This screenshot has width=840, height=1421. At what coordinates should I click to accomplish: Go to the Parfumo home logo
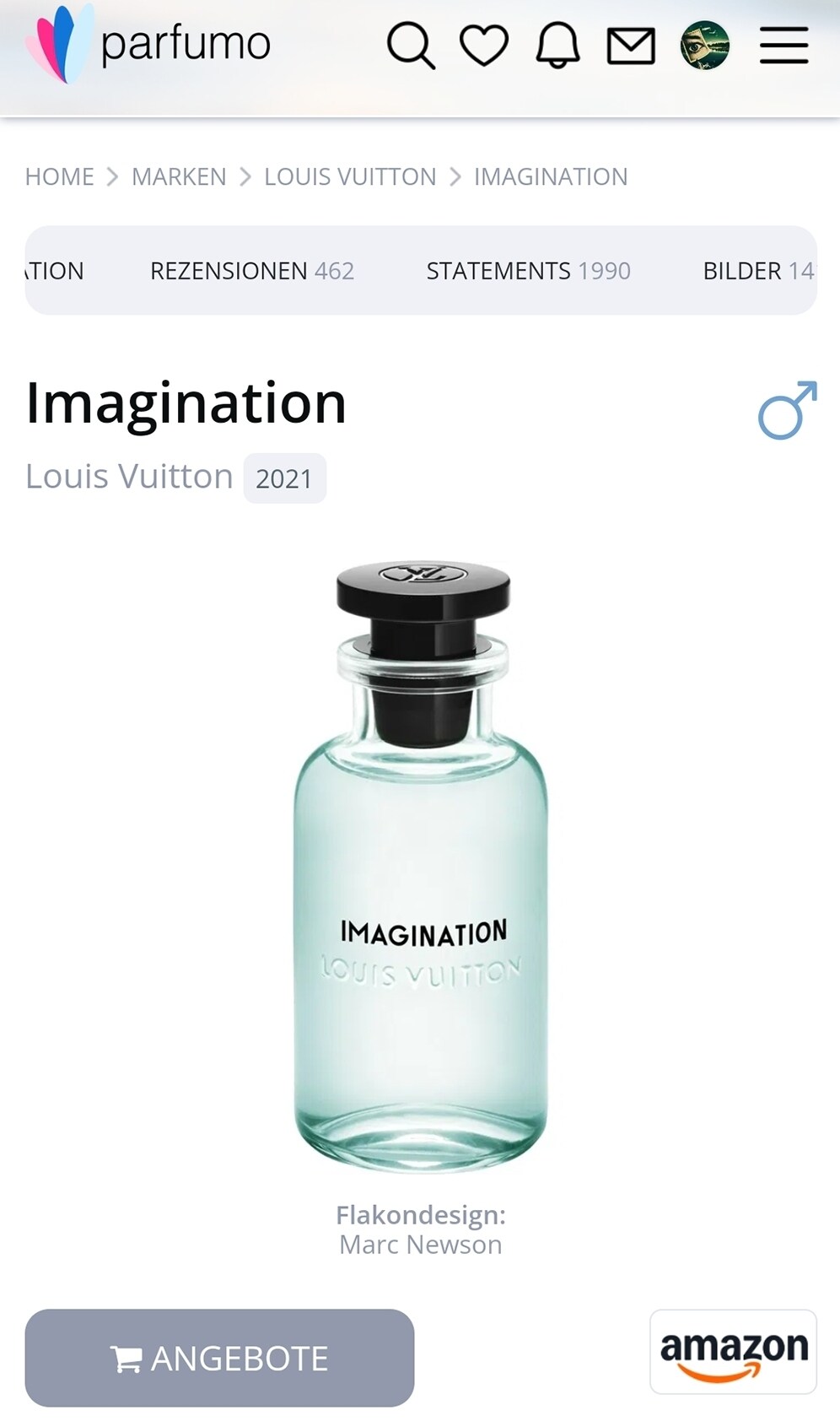click(148, 44)
